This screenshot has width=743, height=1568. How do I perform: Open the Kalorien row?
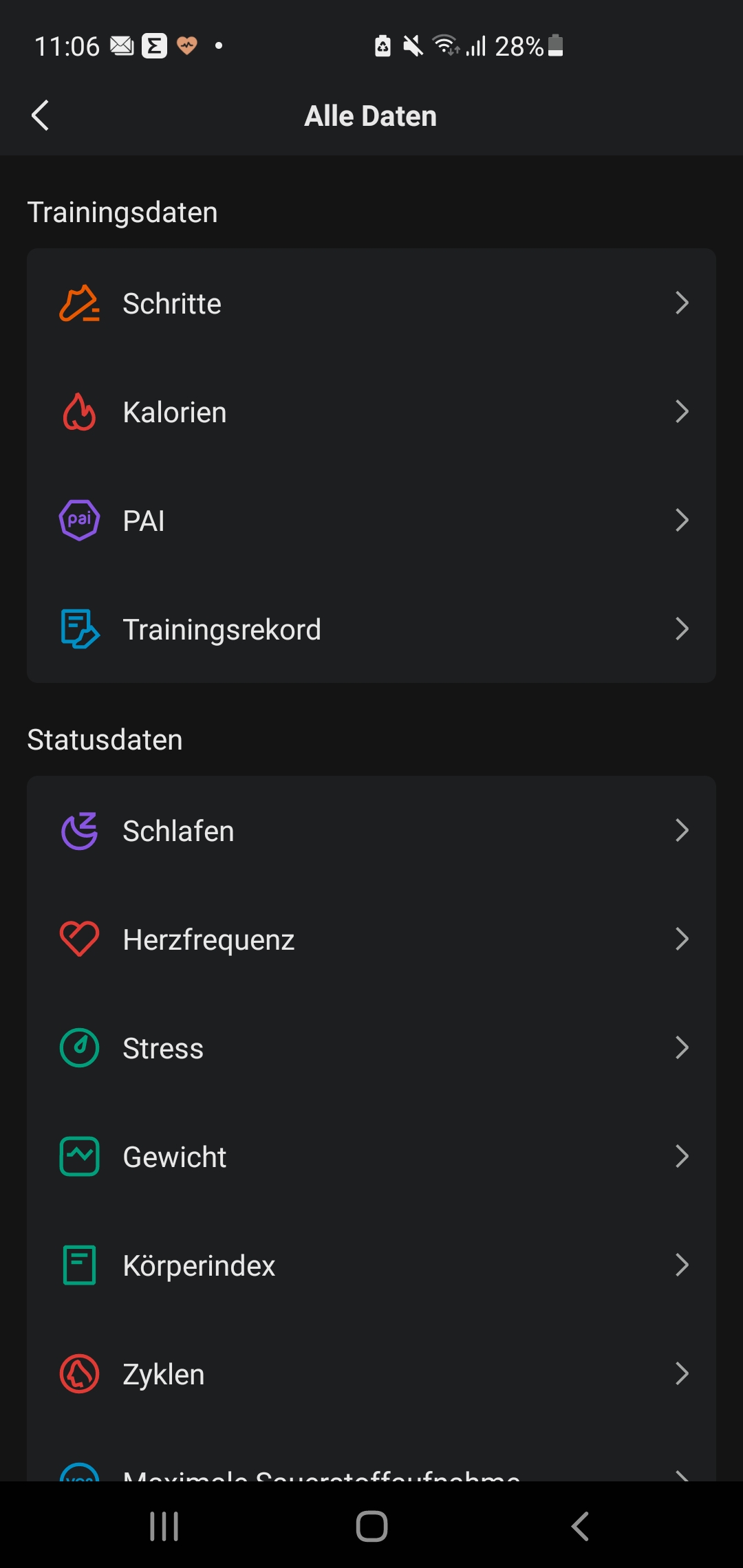point(371,412)
